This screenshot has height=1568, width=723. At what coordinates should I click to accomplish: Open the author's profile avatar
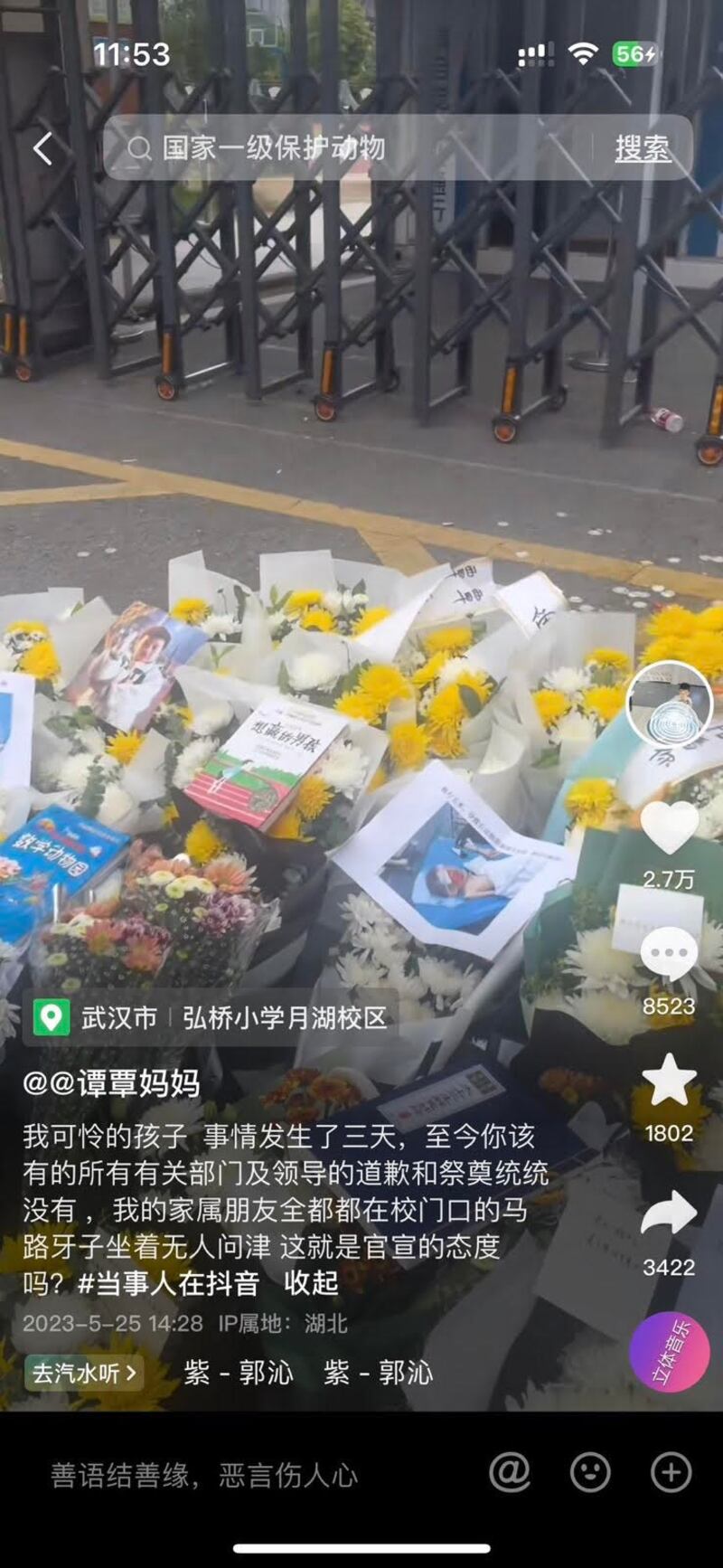[669, 704]
